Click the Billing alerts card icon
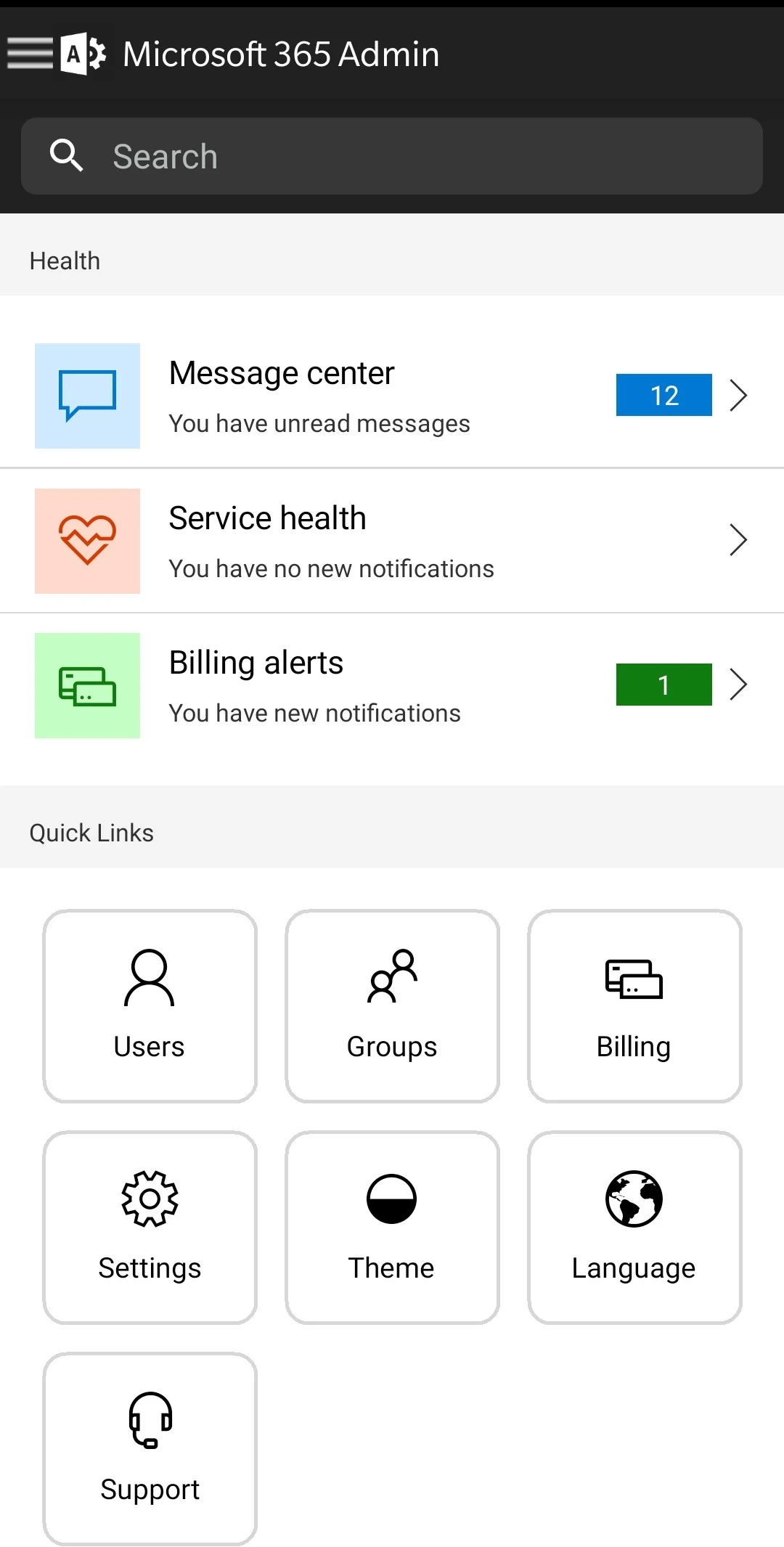 pyautogui.click(x=86, y=685)
